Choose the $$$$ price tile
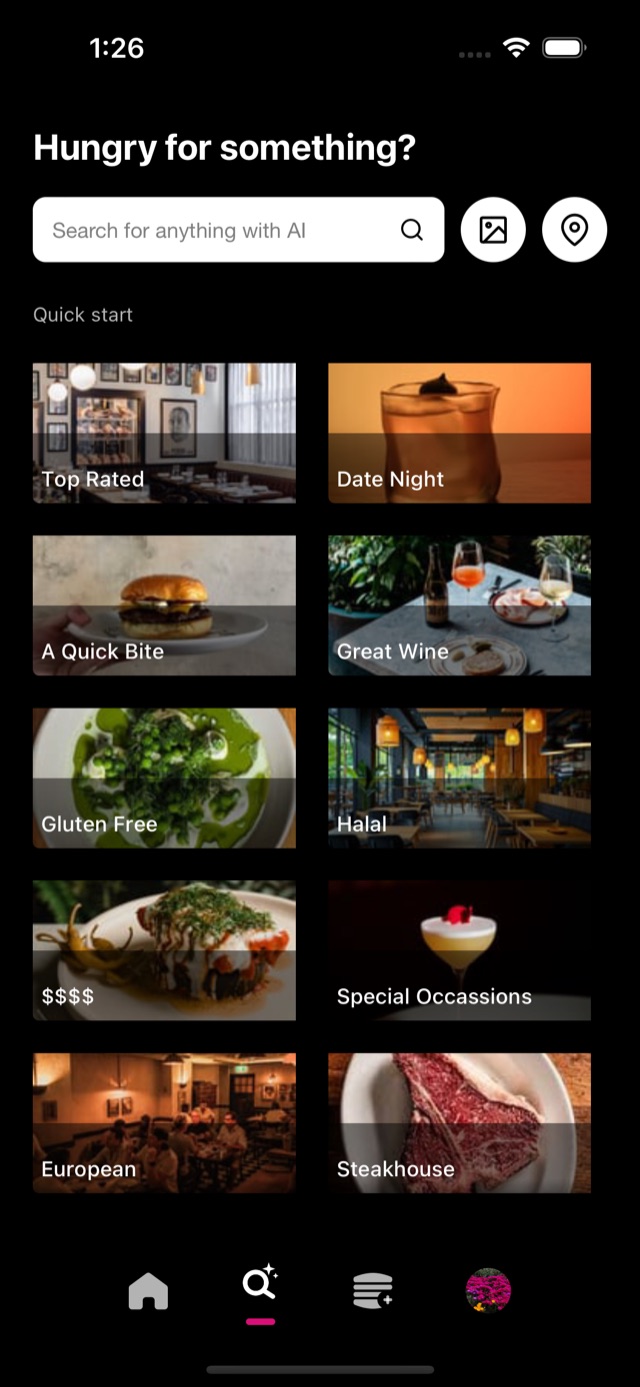 [x=164, y=950]
